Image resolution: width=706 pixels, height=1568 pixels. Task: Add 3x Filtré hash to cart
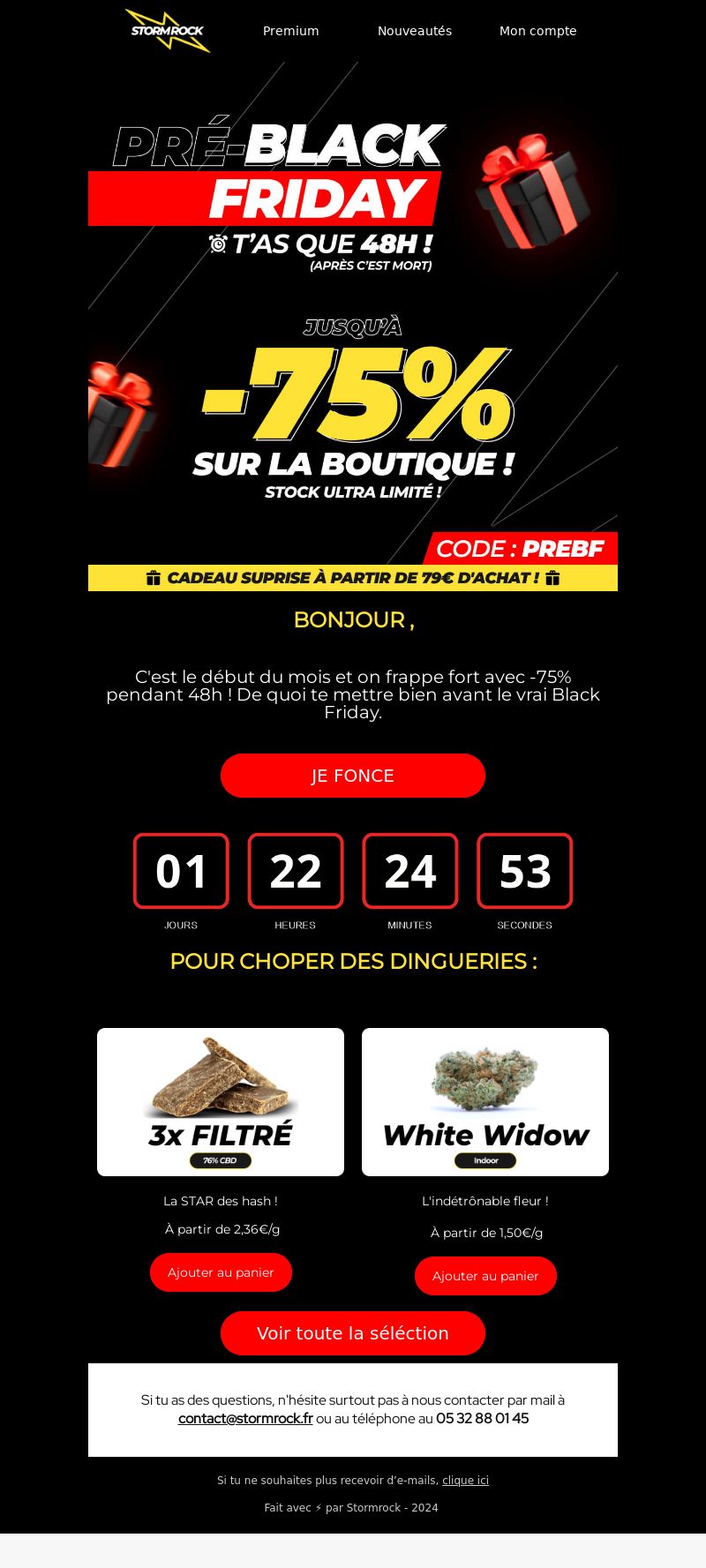(x=221, y=1272)
